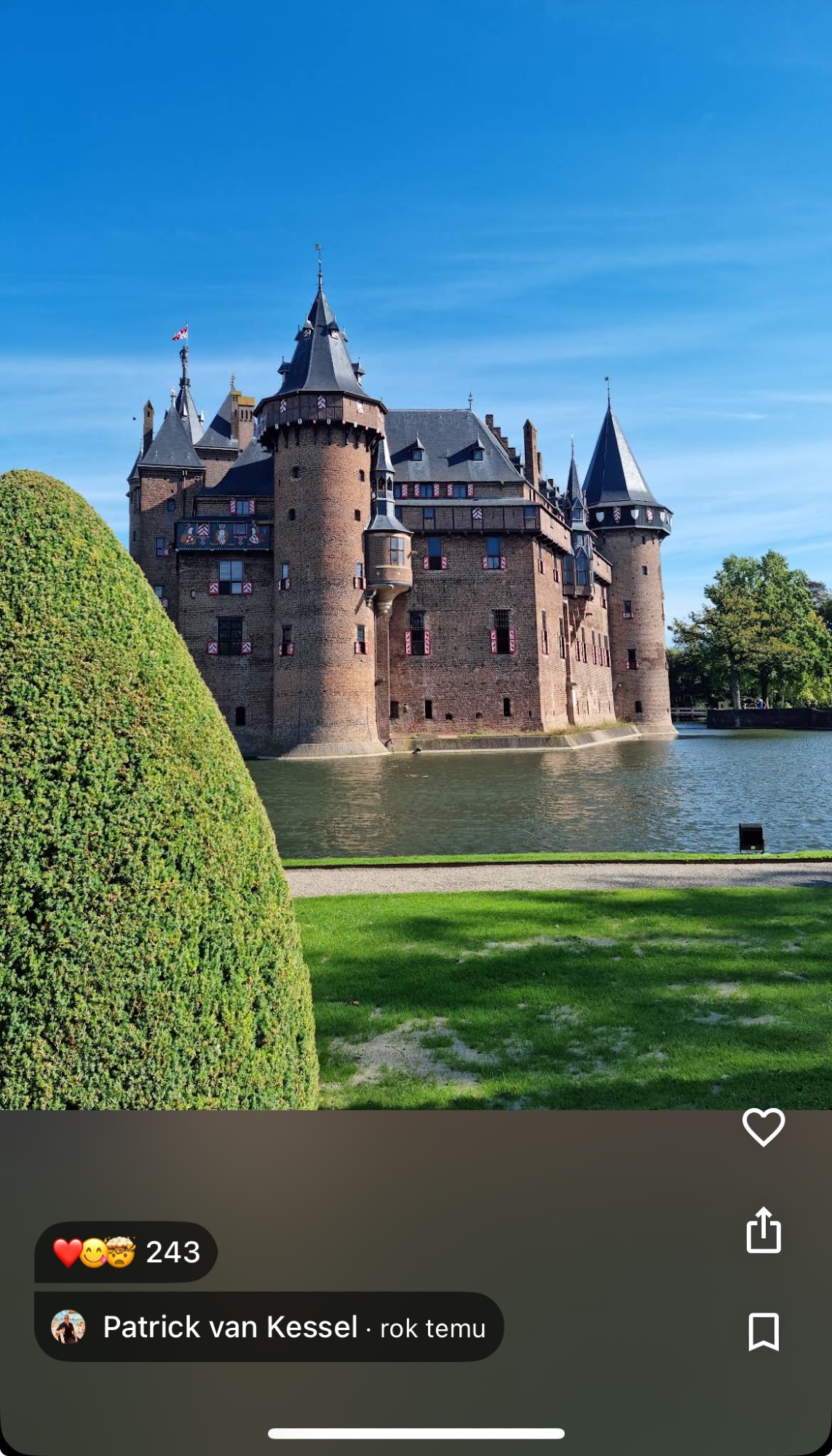Share this photo
This screenshot has height=1456, width=832.
(763, 1230)
